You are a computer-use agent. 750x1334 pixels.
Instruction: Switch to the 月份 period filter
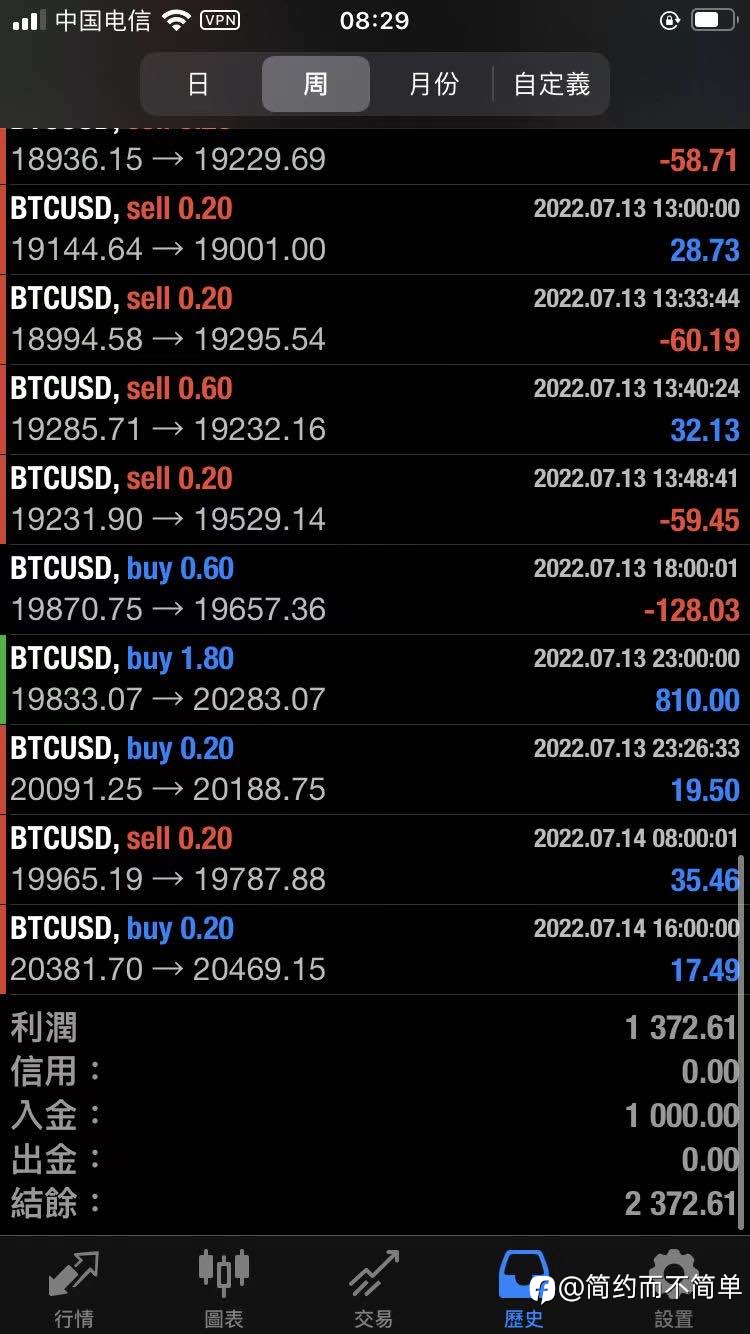click(433, 84)
